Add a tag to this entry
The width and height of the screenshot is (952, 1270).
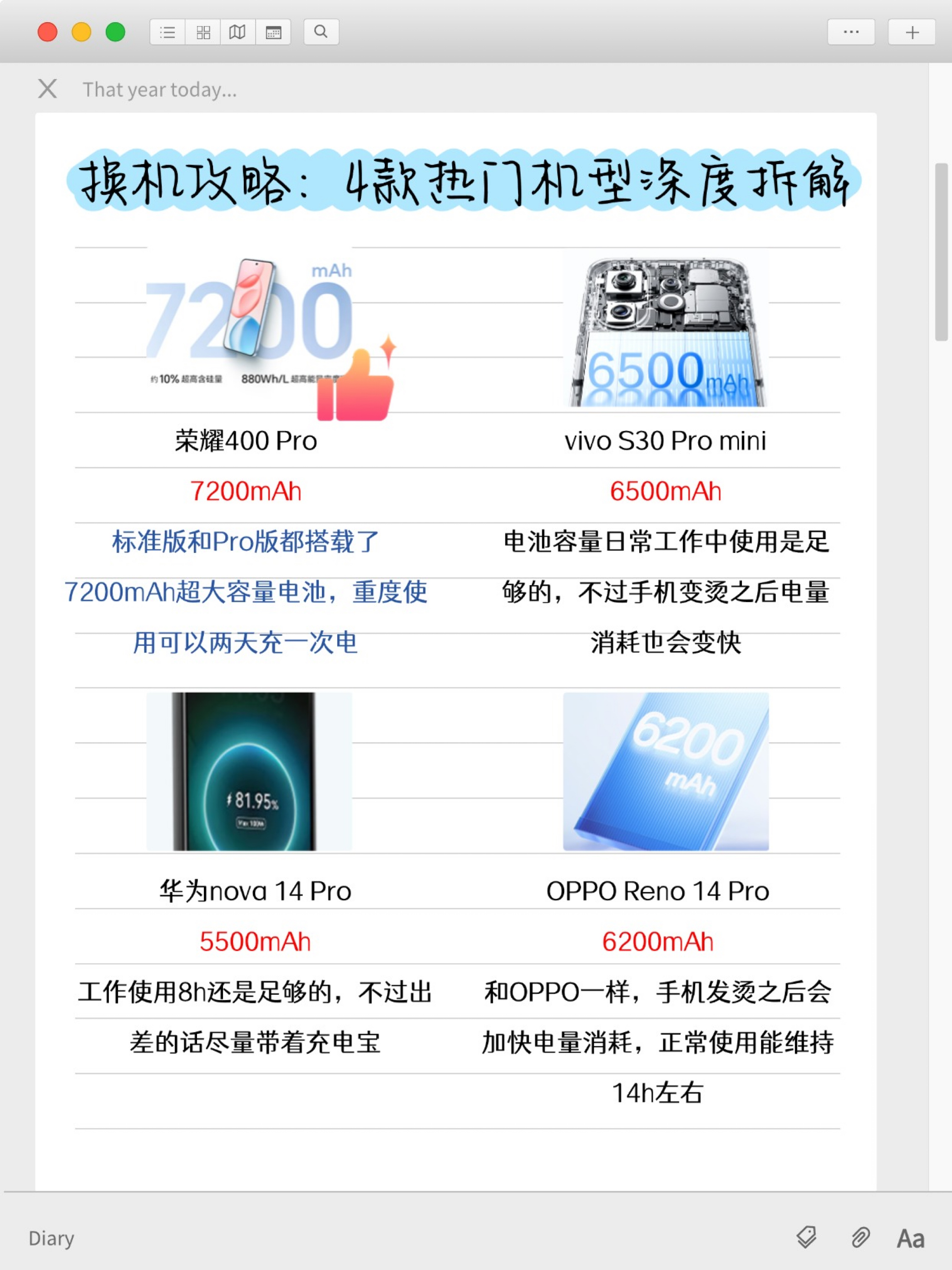click(806, 1238)
